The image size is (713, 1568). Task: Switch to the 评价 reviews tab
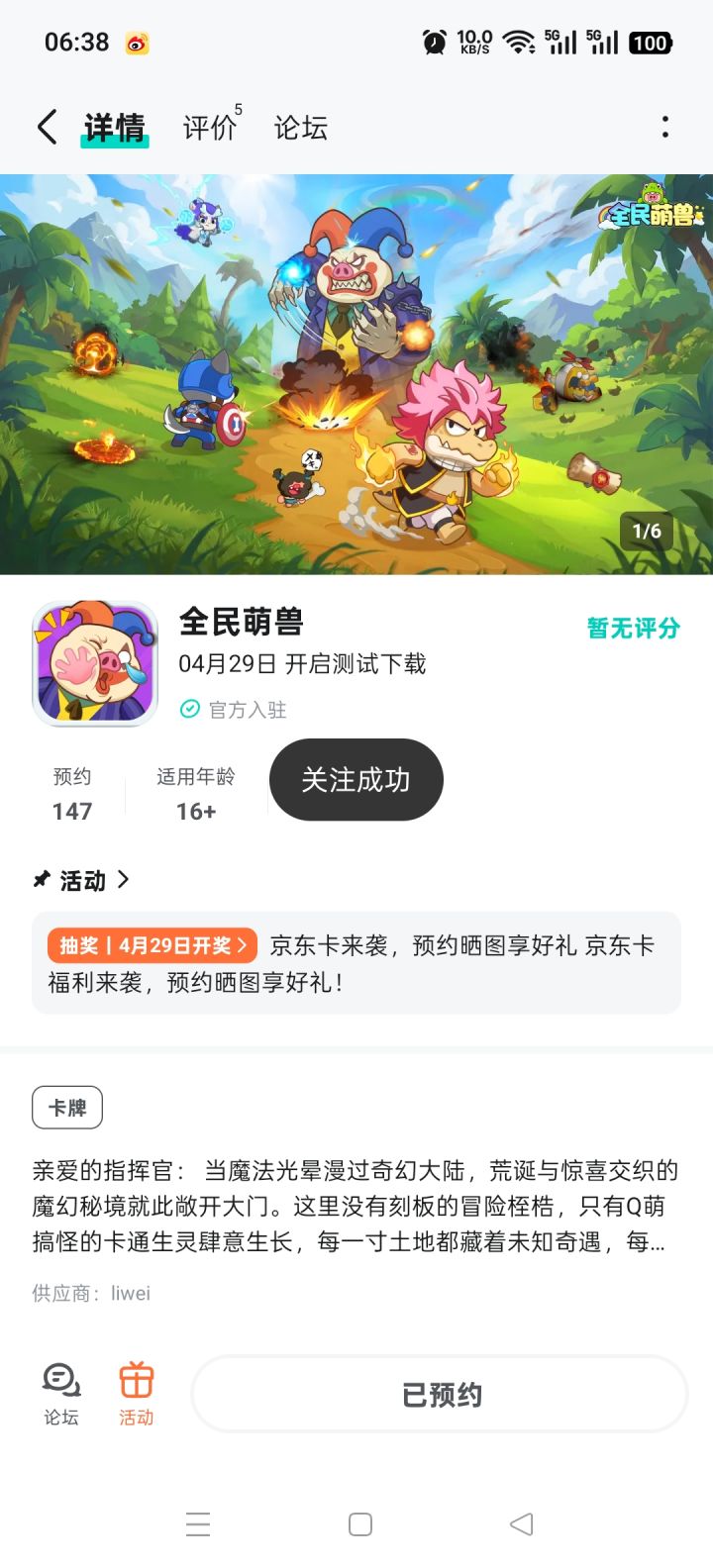(207, 127)
